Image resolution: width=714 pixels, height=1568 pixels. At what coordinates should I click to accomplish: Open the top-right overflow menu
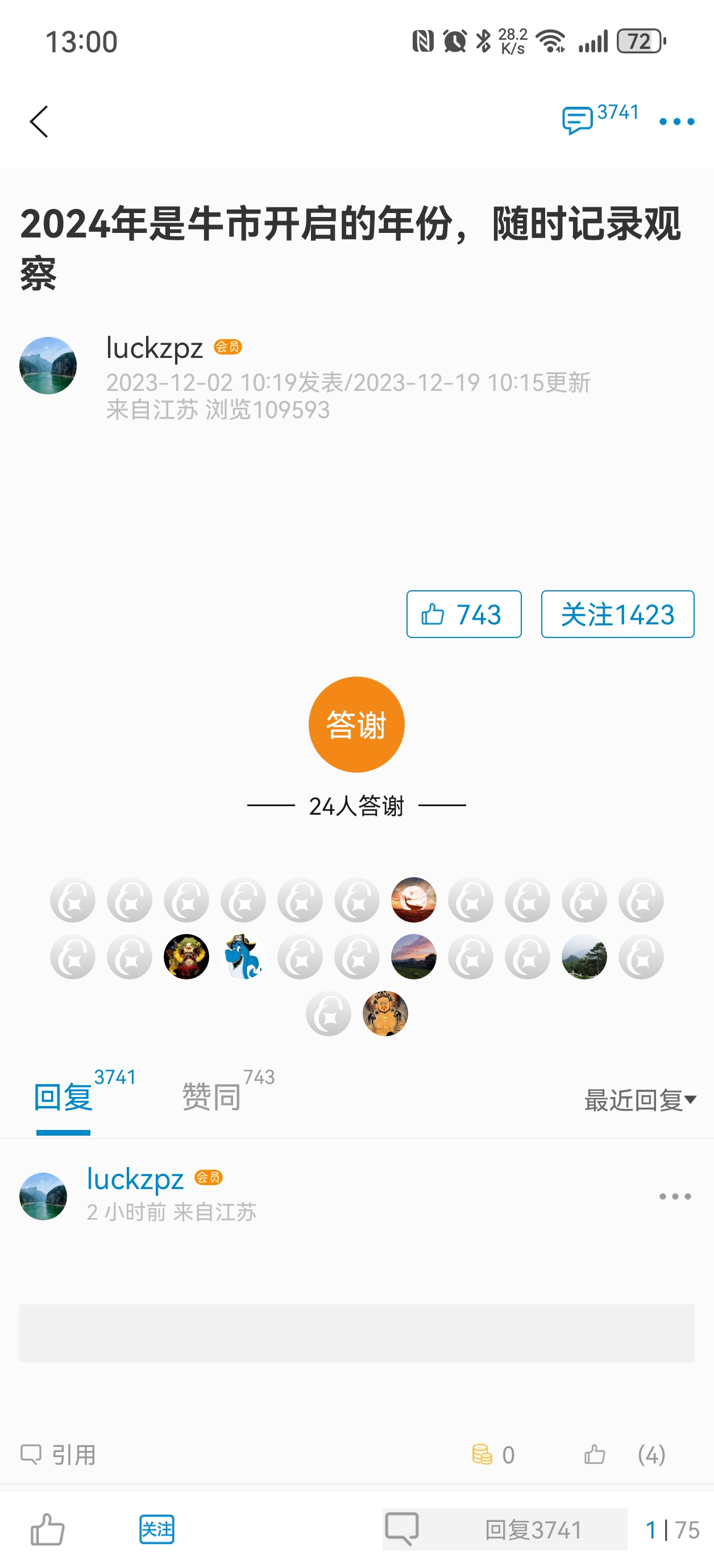coord(676,122)
